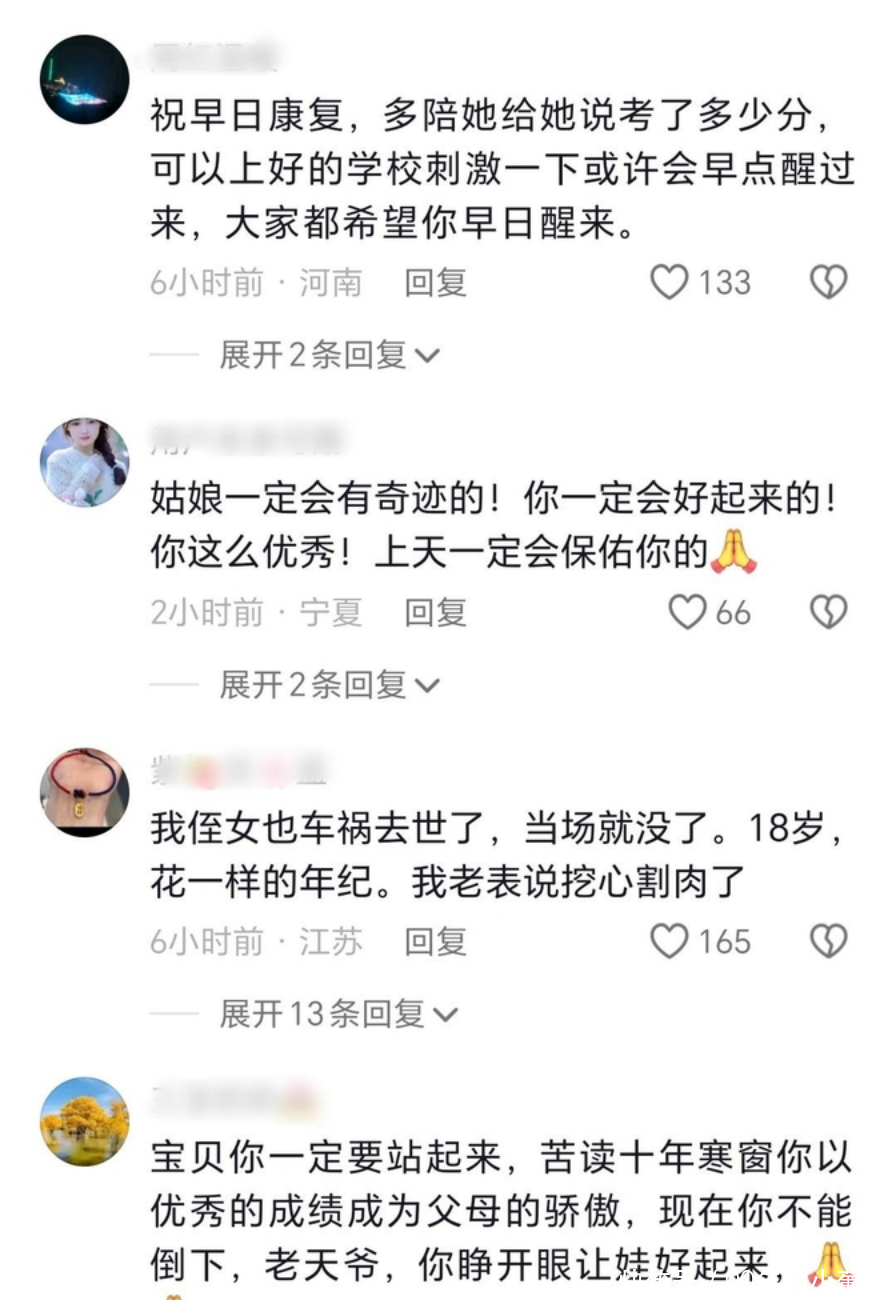Viewport: 896px width, 1300px height.
Task: Like the comment from 河南 with 133 likes
Action: [x=670, y=283]
